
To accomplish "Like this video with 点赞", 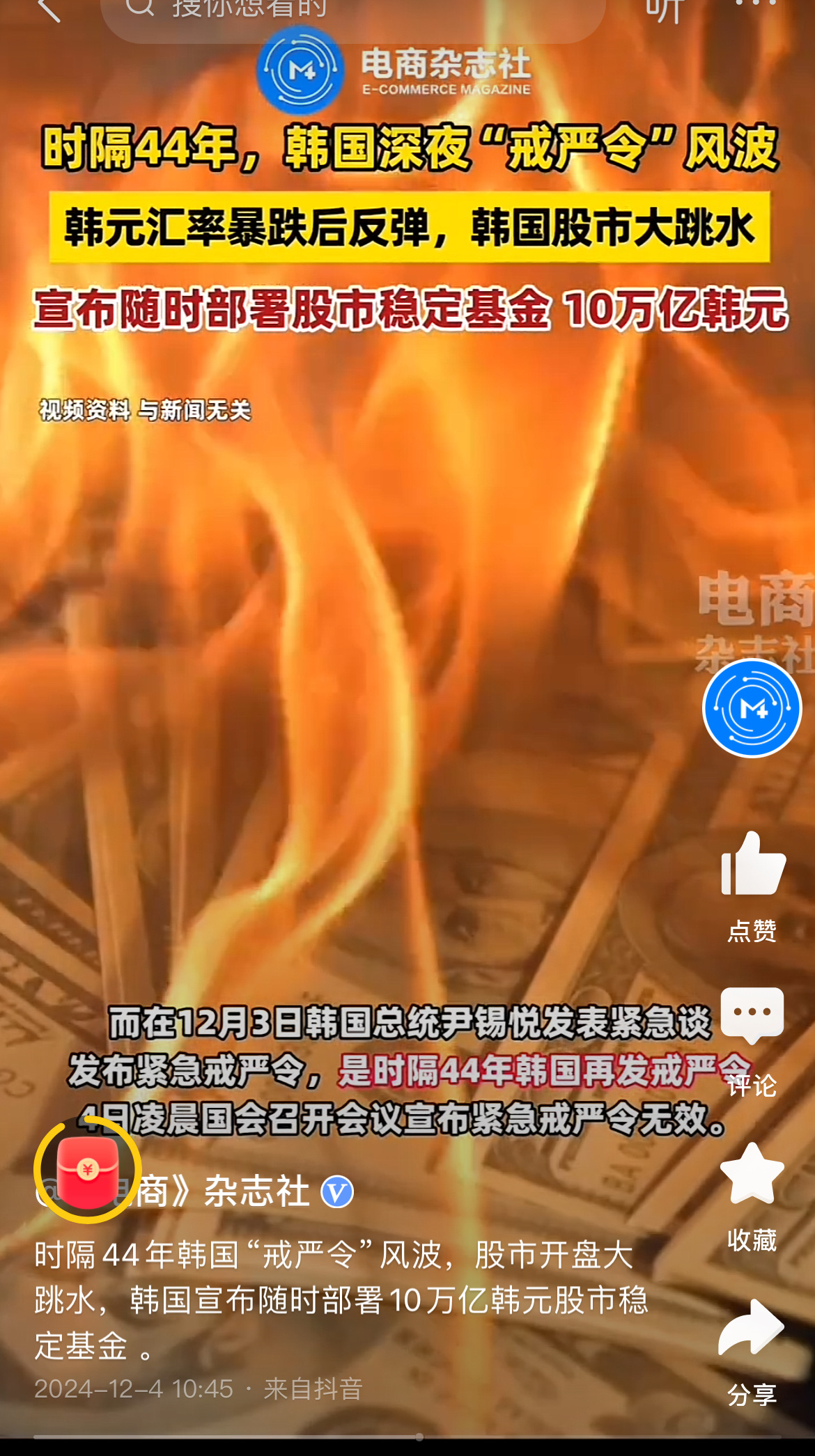I will 752,885.
